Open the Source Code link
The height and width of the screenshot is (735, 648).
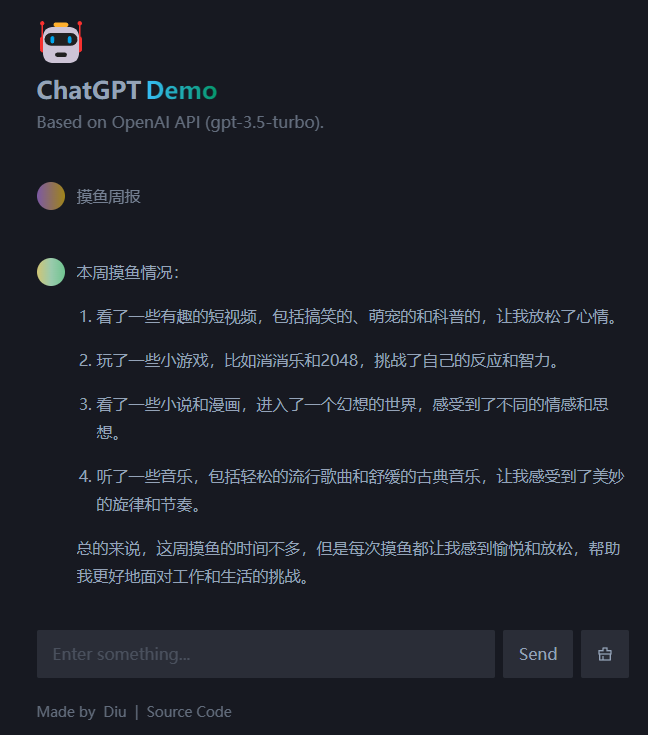point(189,712)
